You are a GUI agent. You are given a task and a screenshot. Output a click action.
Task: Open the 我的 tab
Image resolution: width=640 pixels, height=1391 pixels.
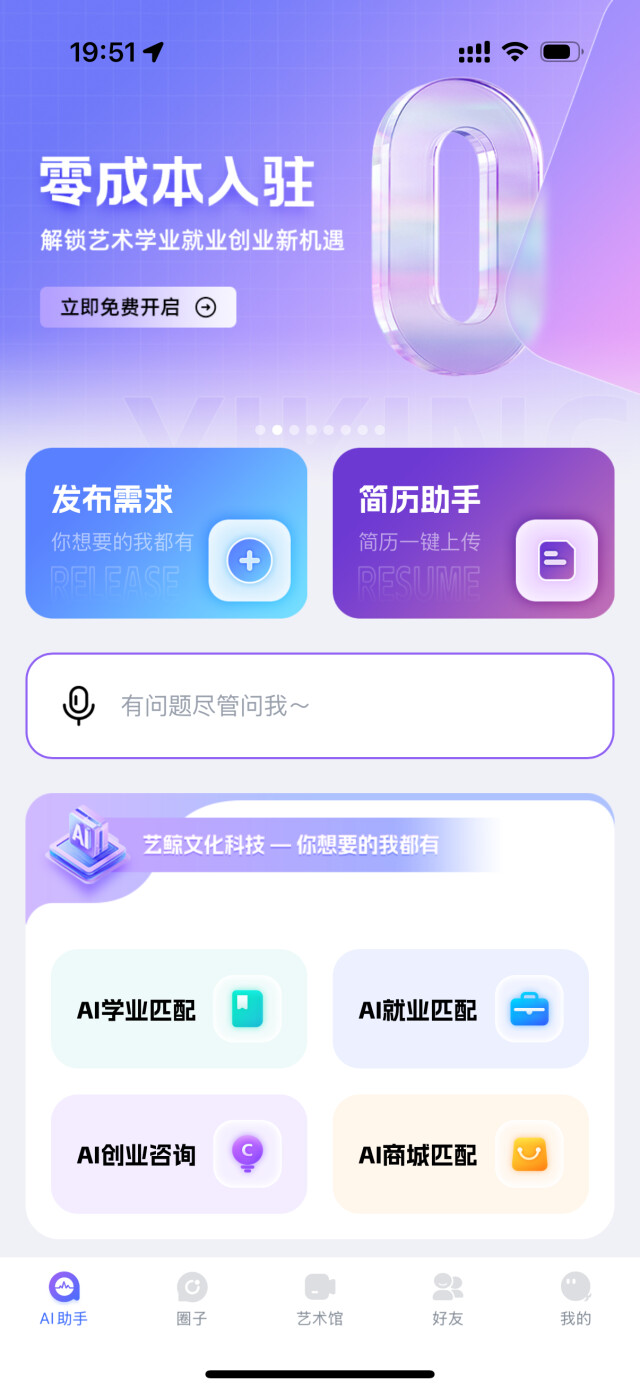point(576,1298)
